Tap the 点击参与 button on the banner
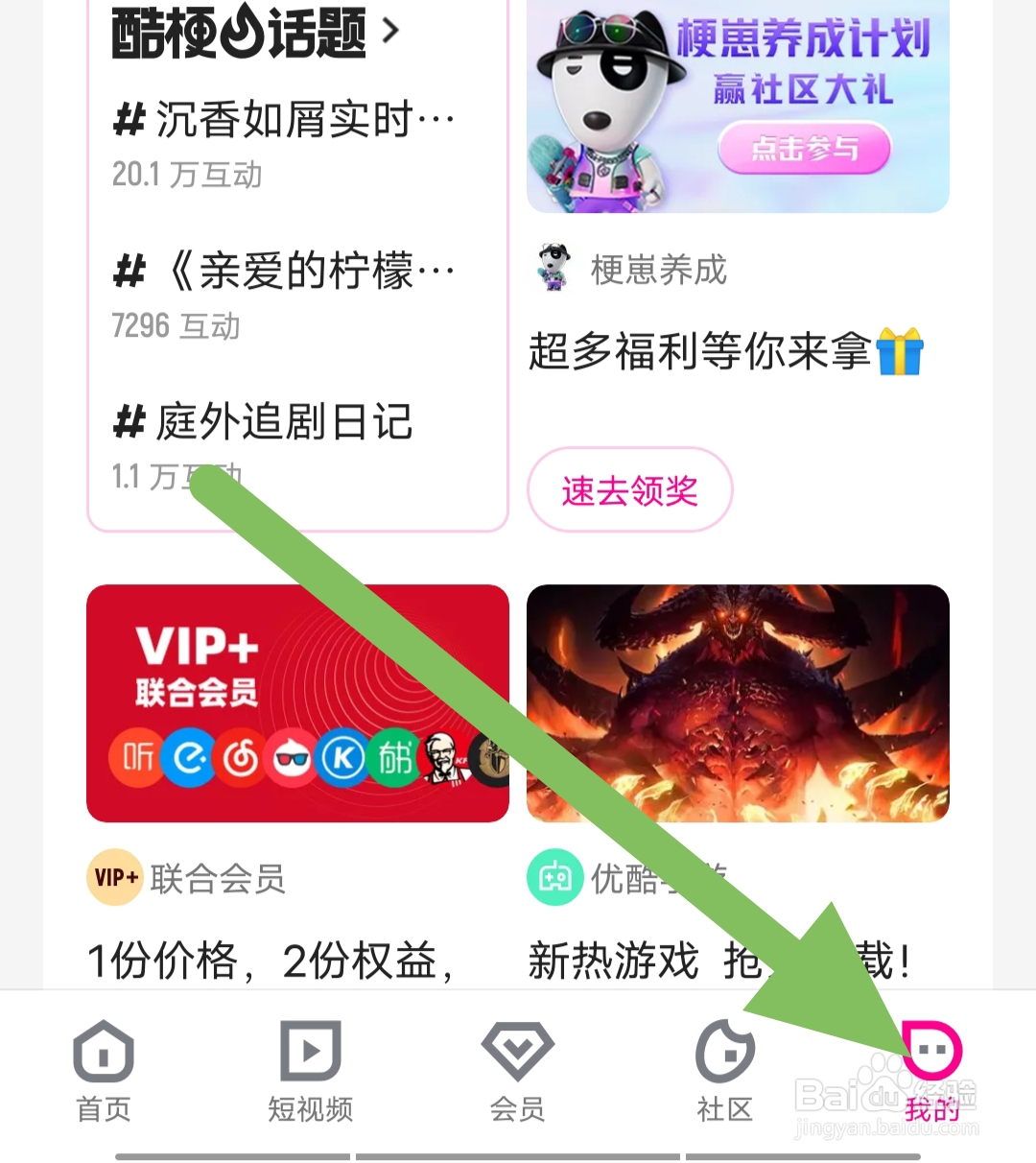 coord(804,149)
